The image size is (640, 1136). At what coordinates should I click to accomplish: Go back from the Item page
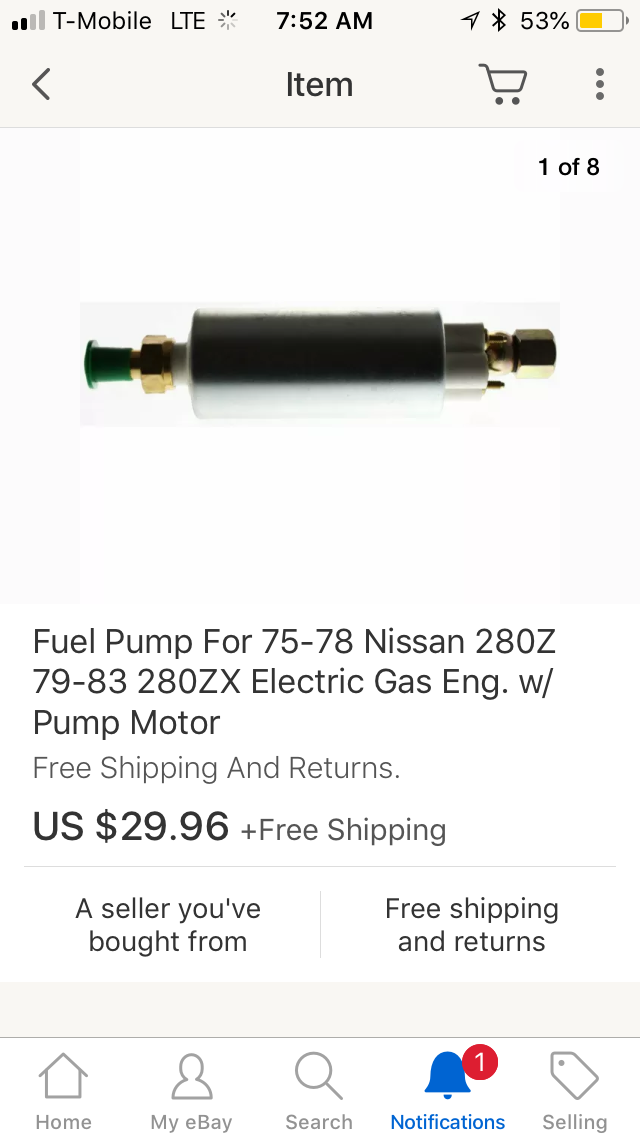tap(41, 84)
